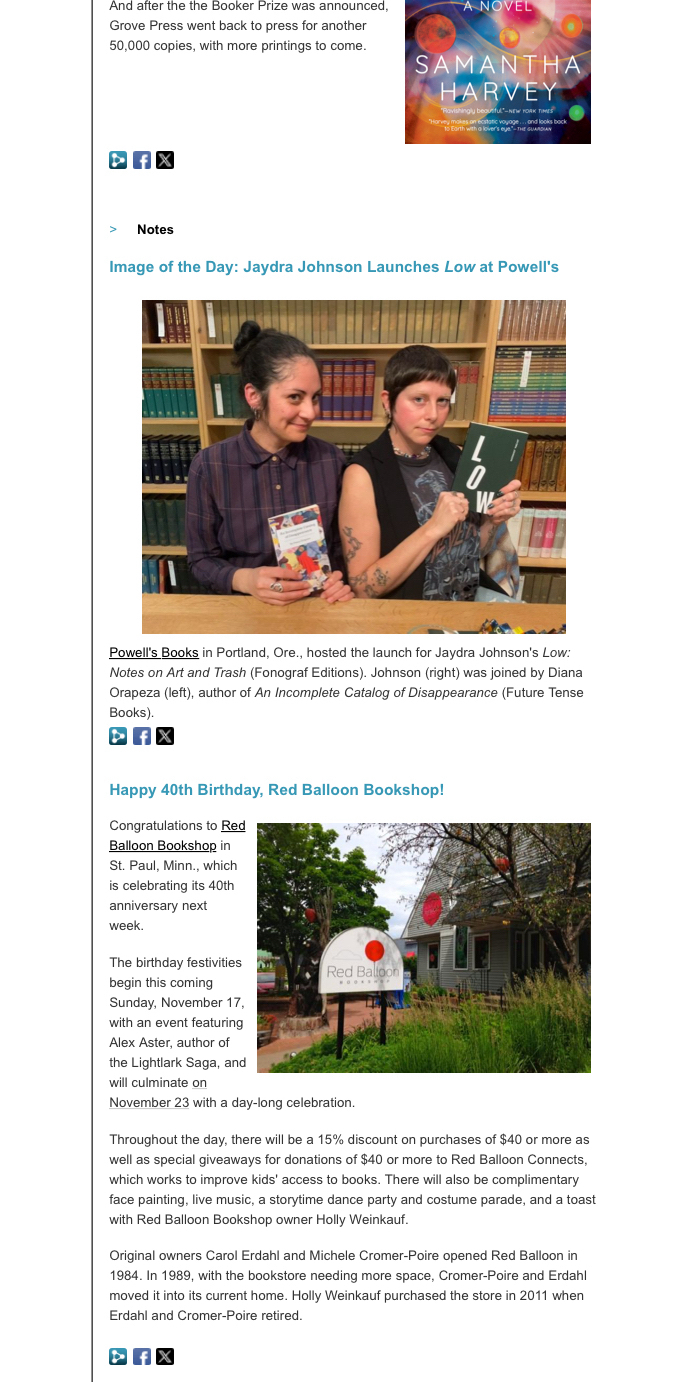
Task: Open the Happy 40th Birthday Red Balloon headline
Action: 276,790
